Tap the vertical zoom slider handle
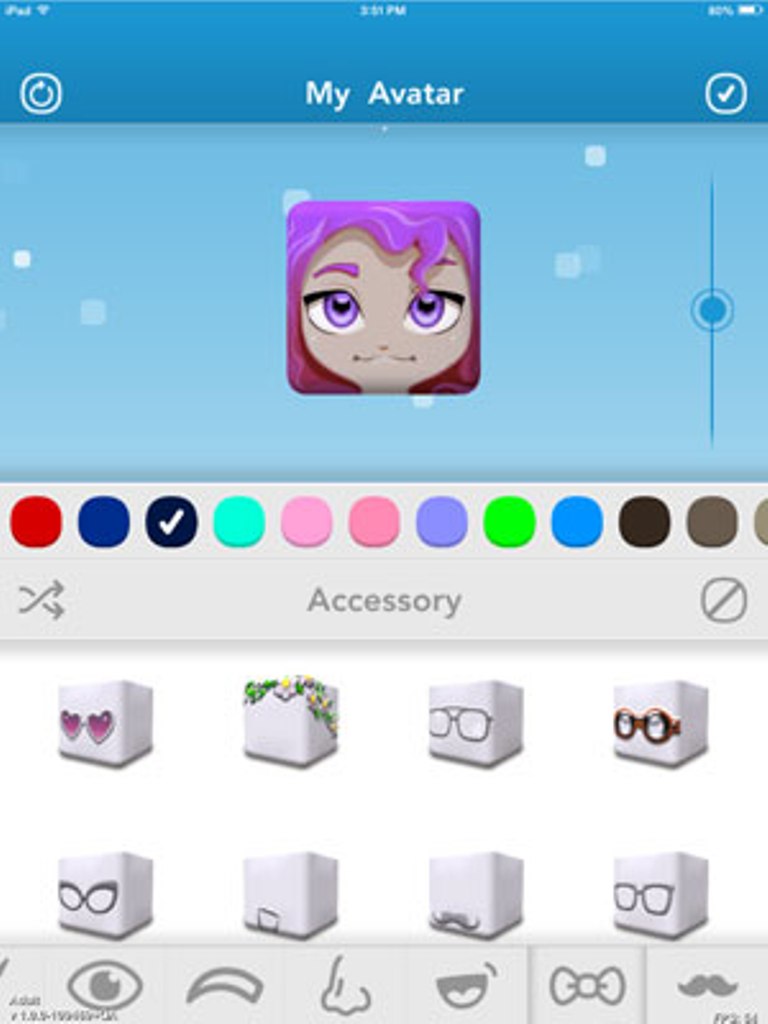The image size is (768, 1024). (712, 310)
